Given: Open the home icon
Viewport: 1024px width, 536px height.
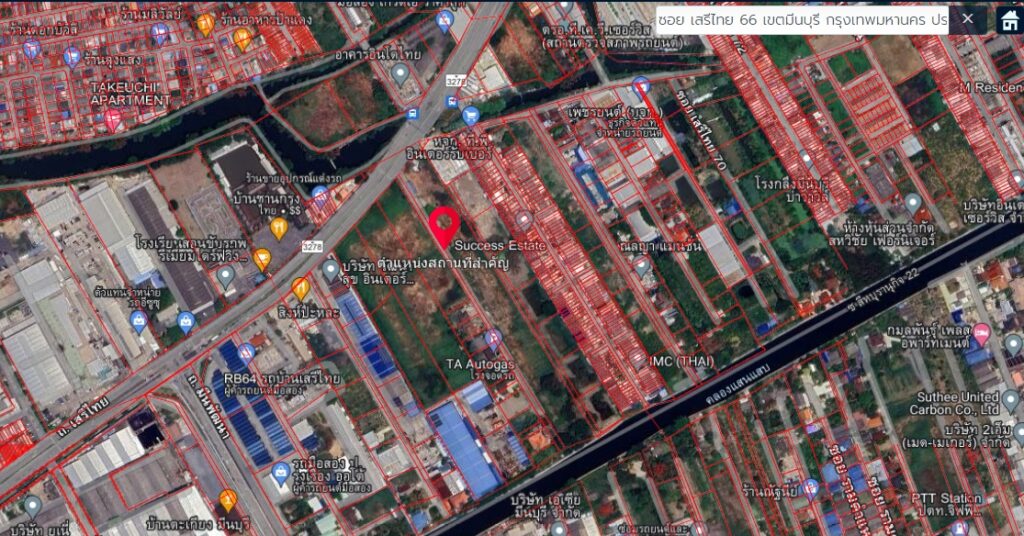Looking at the screenshot, I should [x=1010, y=21].
